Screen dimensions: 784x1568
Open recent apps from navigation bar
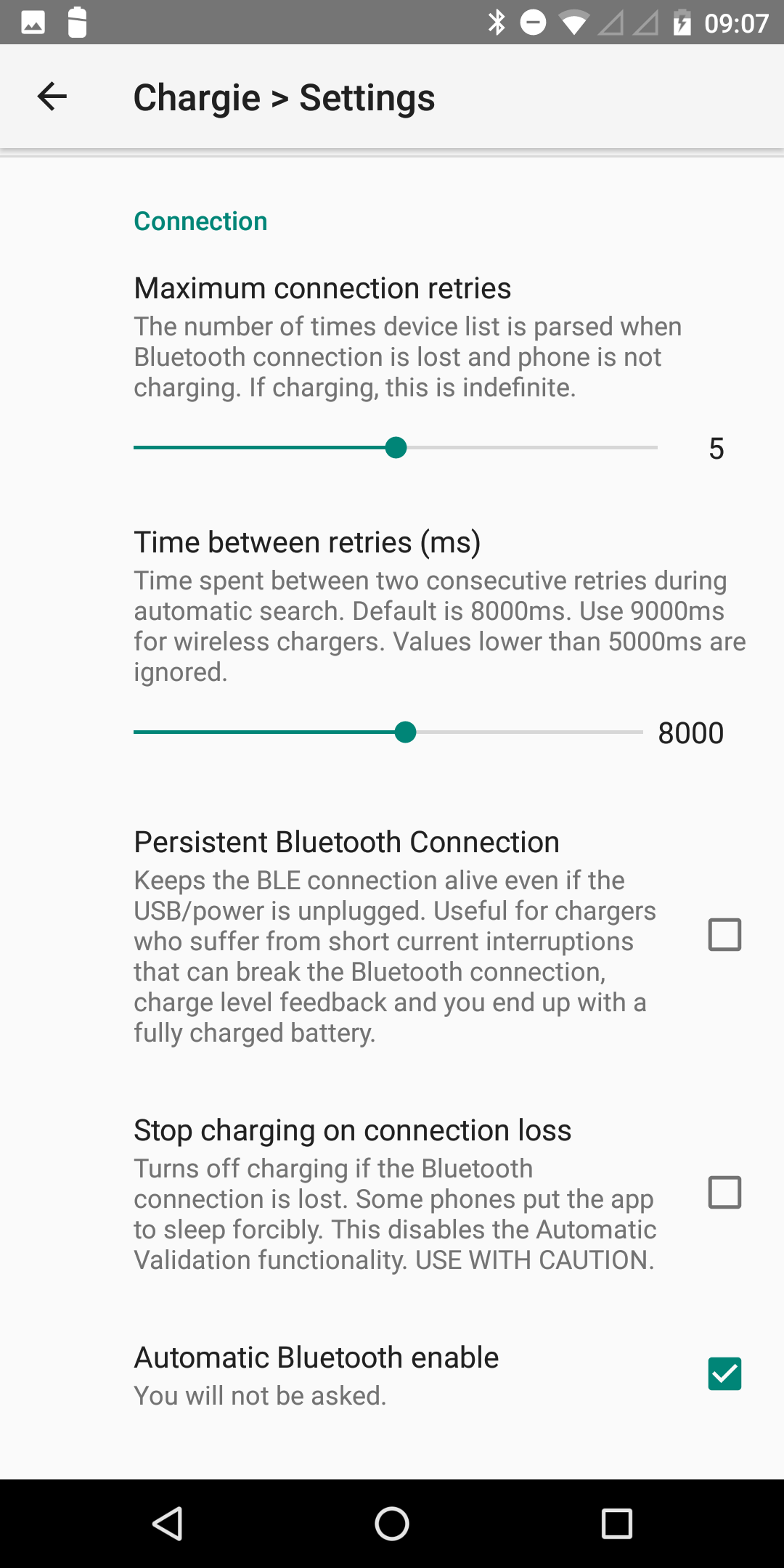point(616,1523)
